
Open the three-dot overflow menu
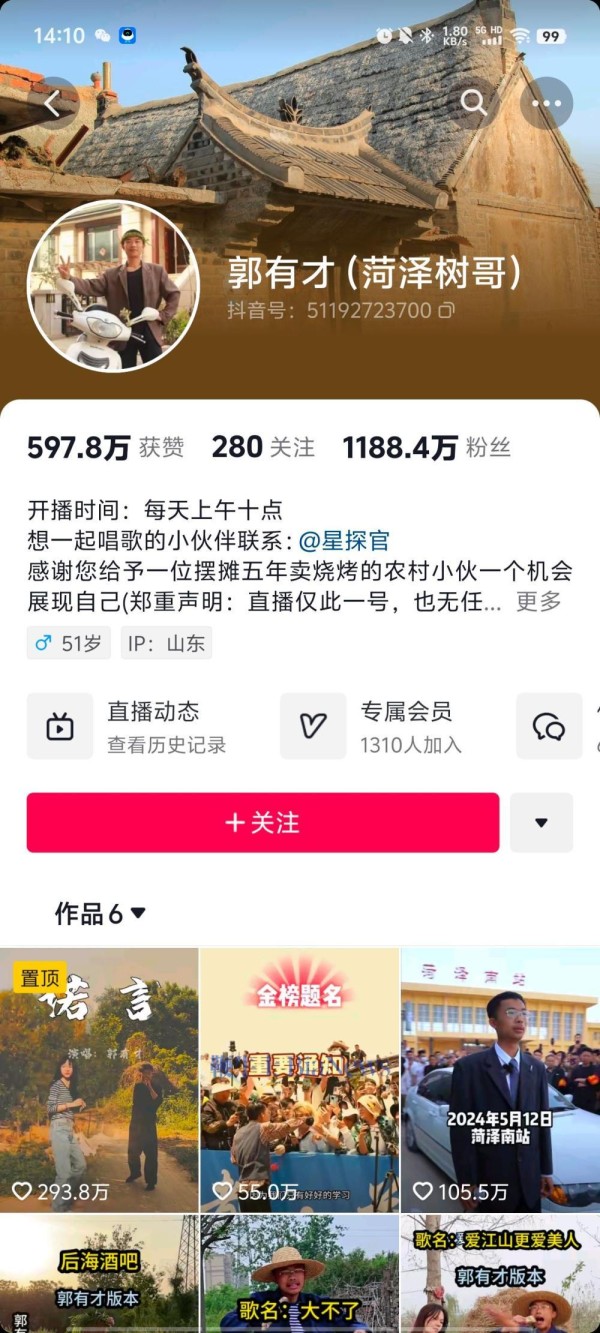547,103
